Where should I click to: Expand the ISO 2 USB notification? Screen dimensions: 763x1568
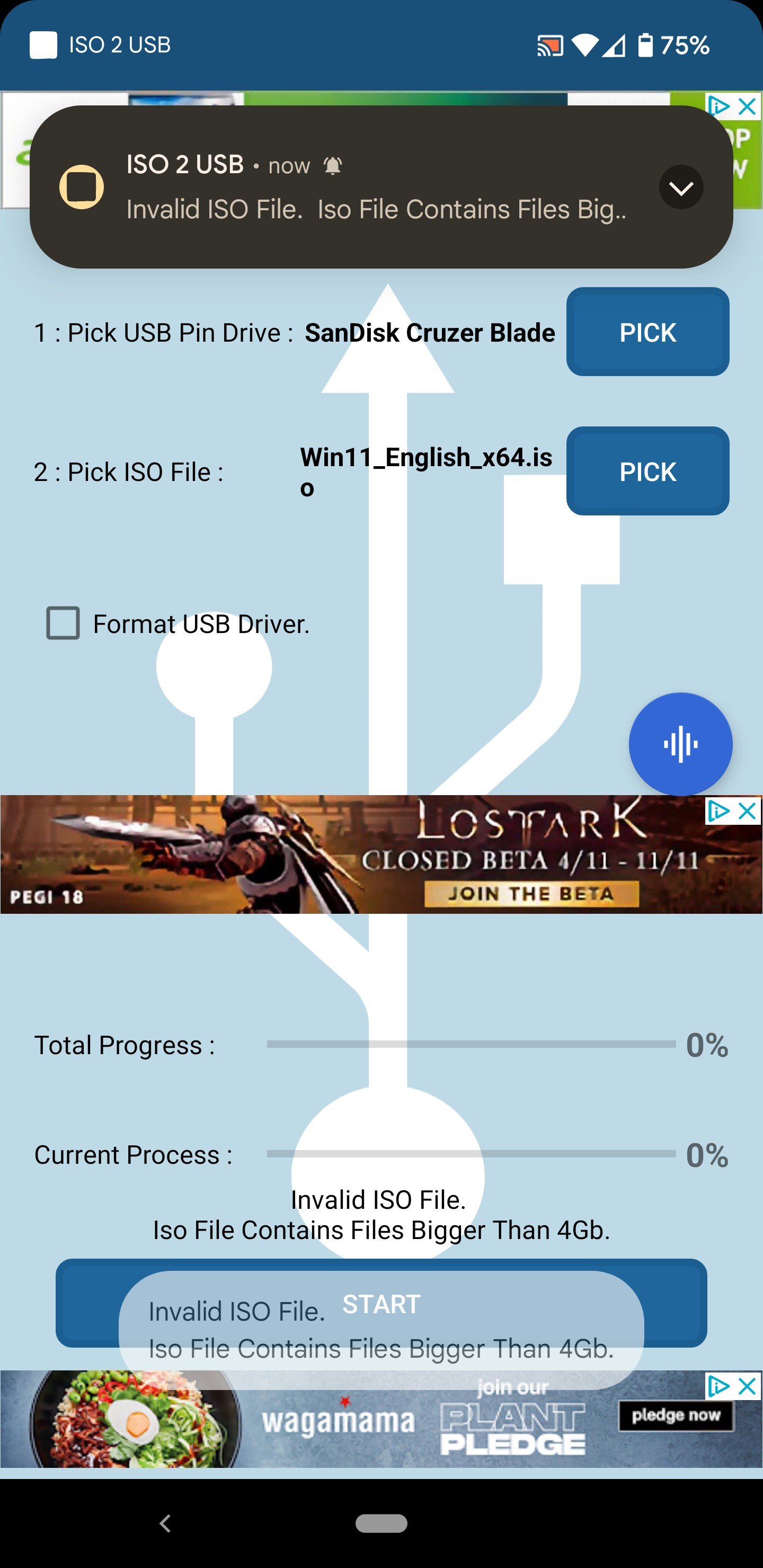tap(681, 187)
